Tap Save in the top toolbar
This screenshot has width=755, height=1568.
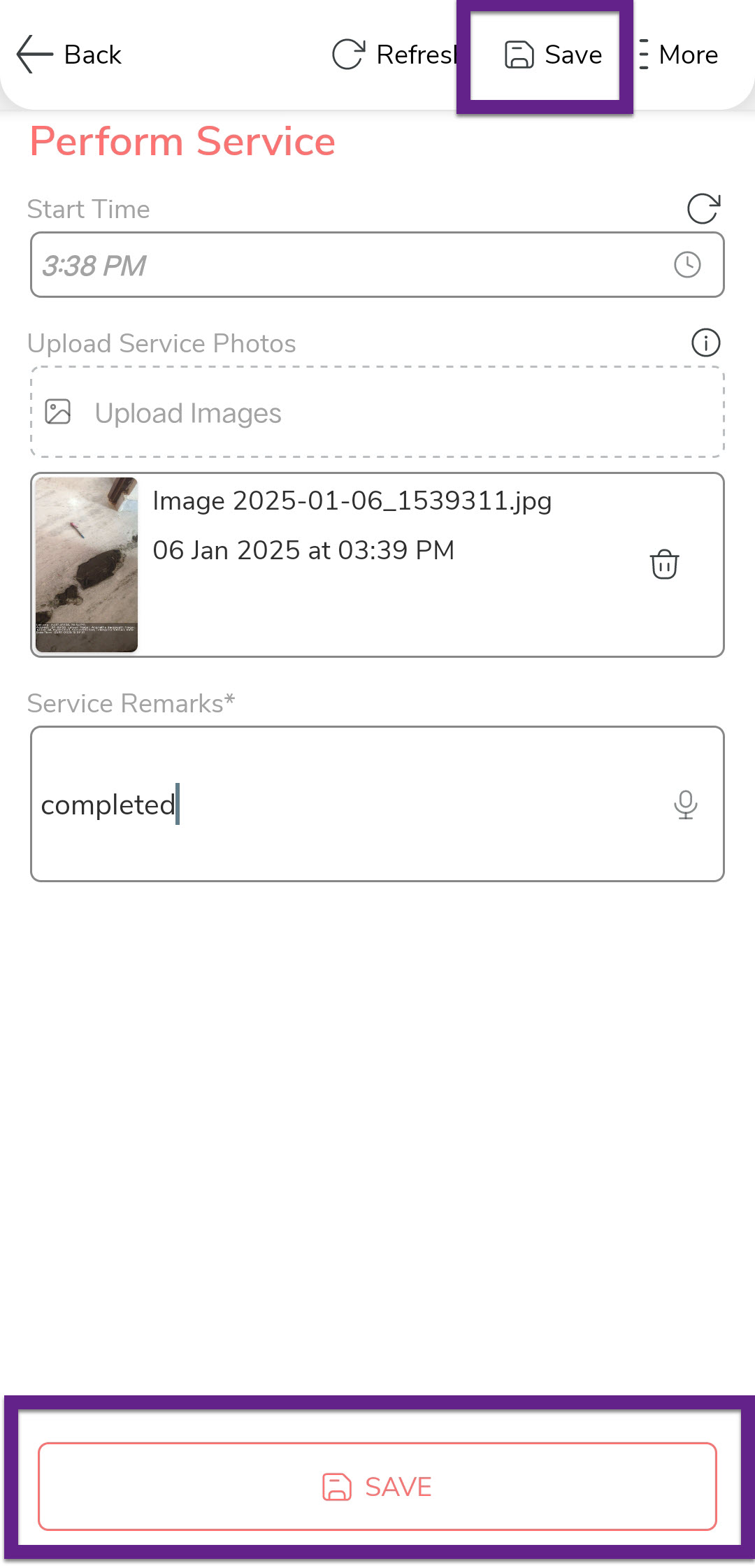(553, 55)
